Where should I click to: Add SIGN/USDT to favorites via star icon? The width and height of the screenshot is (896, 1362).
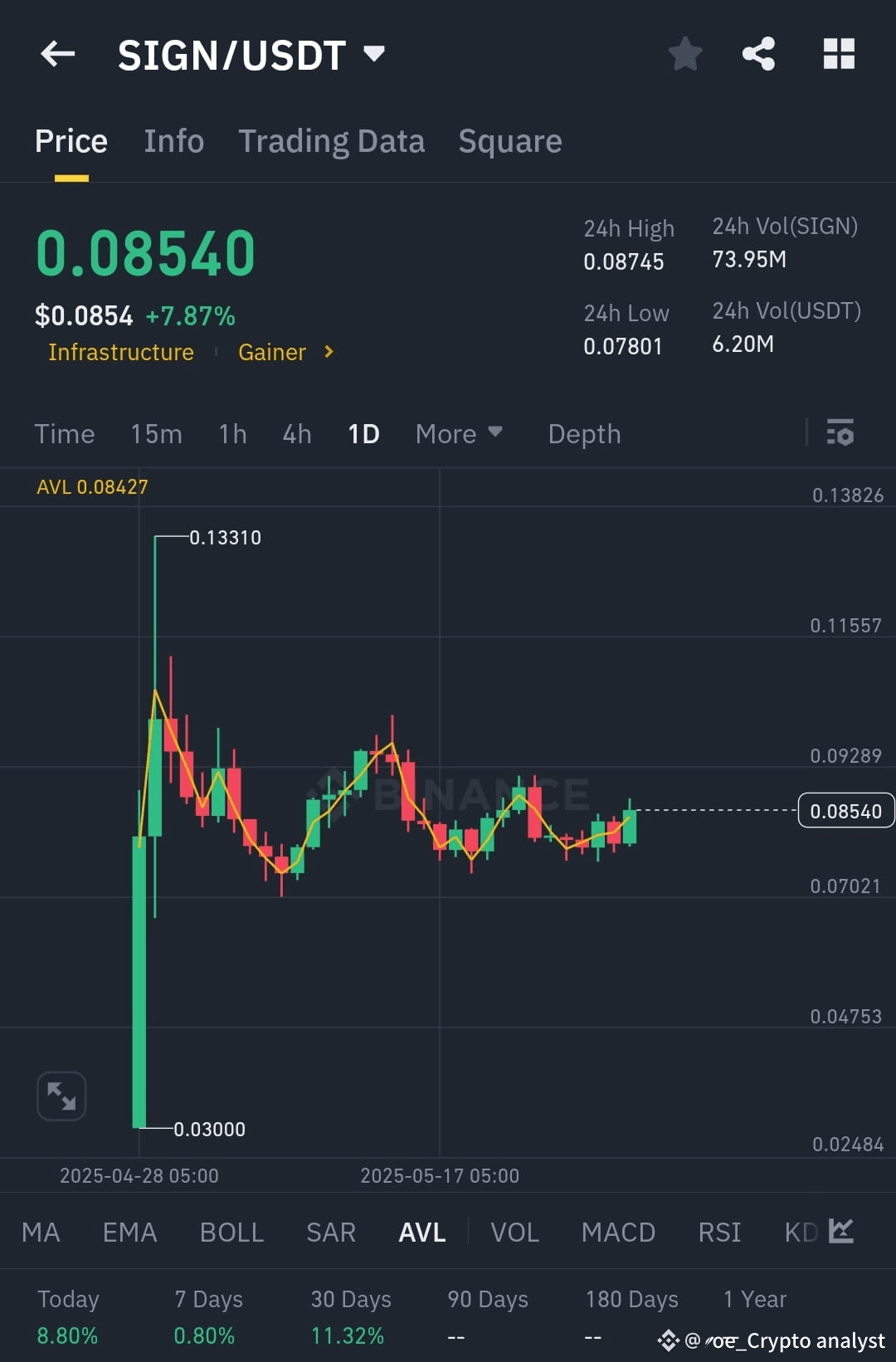pyautogui.click(x=685, y=53)
